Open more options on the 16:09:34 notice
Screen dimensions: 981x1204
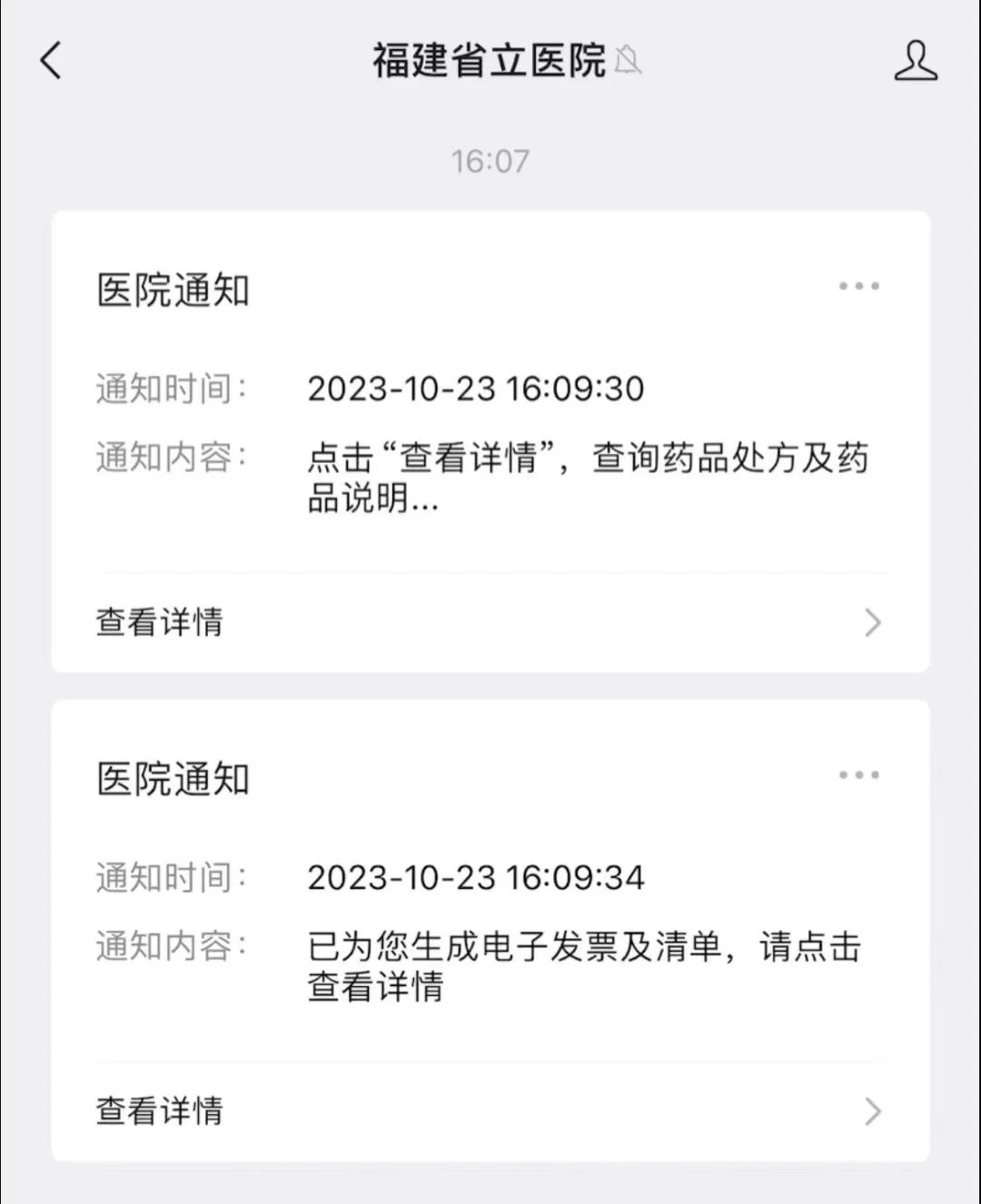(858, 775)
